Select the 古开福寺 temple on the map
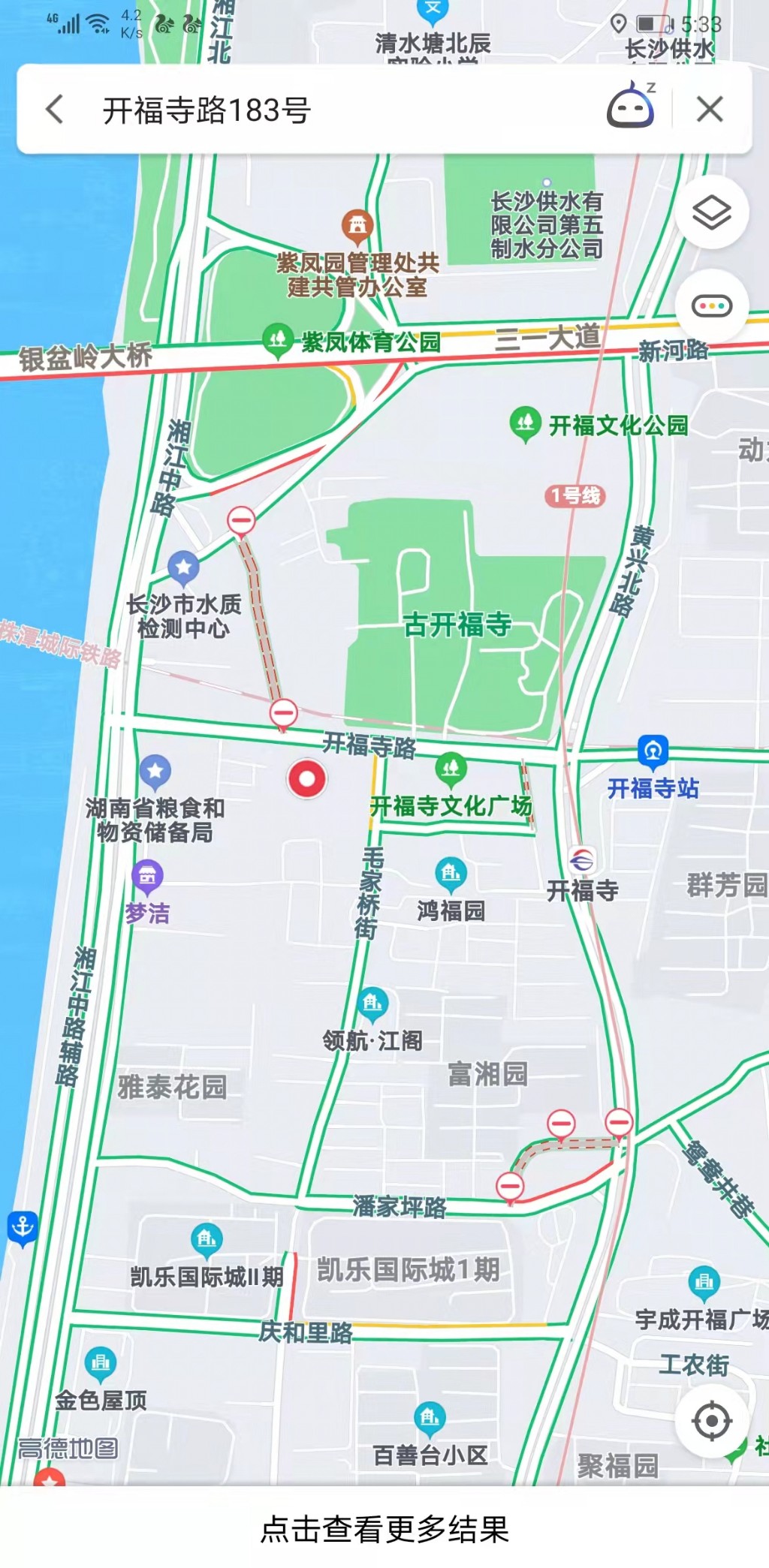Screen dimensions: 769x1568 [457, 624]
